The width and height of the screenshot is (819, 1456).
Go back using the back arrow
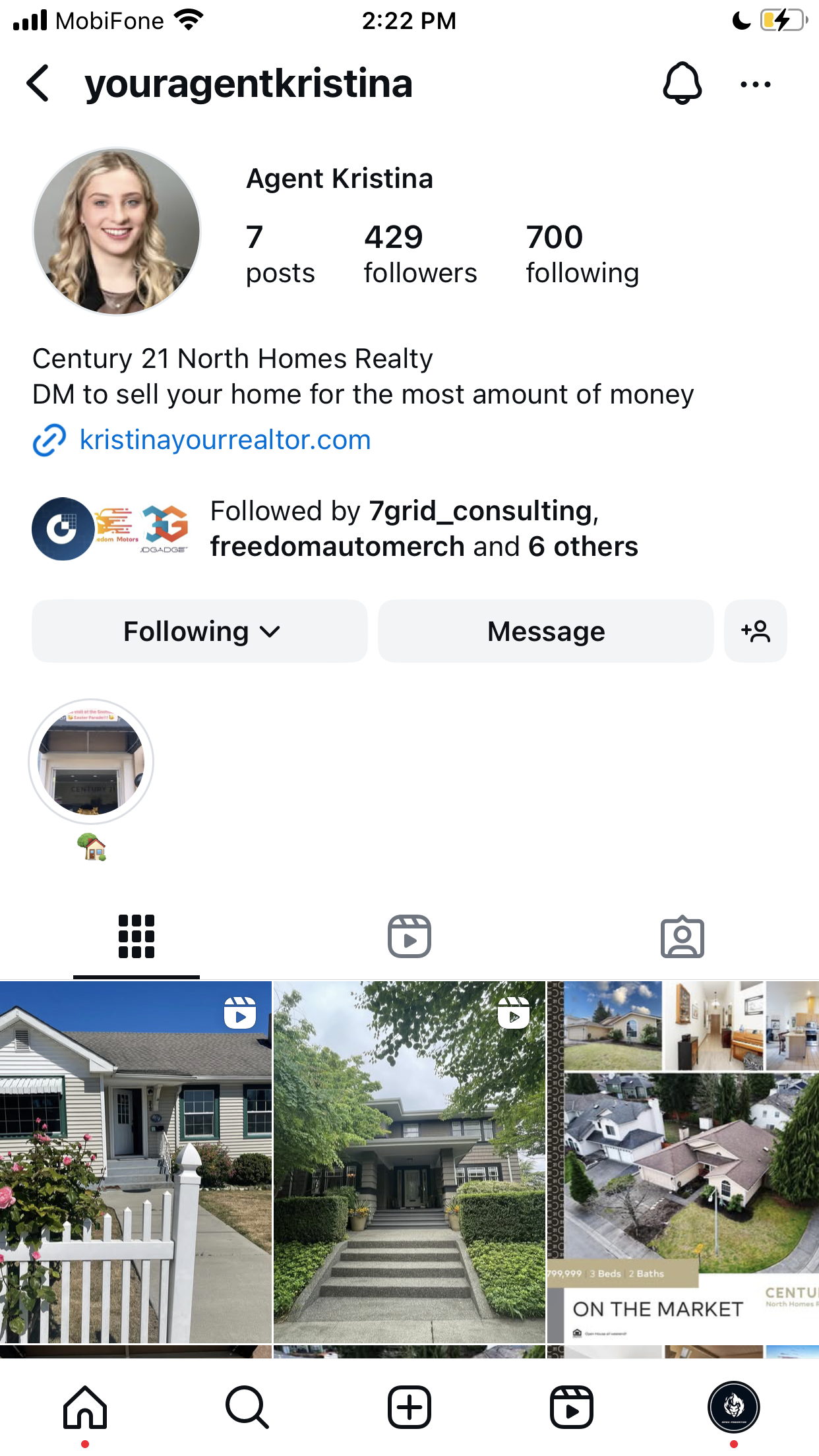(38, 84)
